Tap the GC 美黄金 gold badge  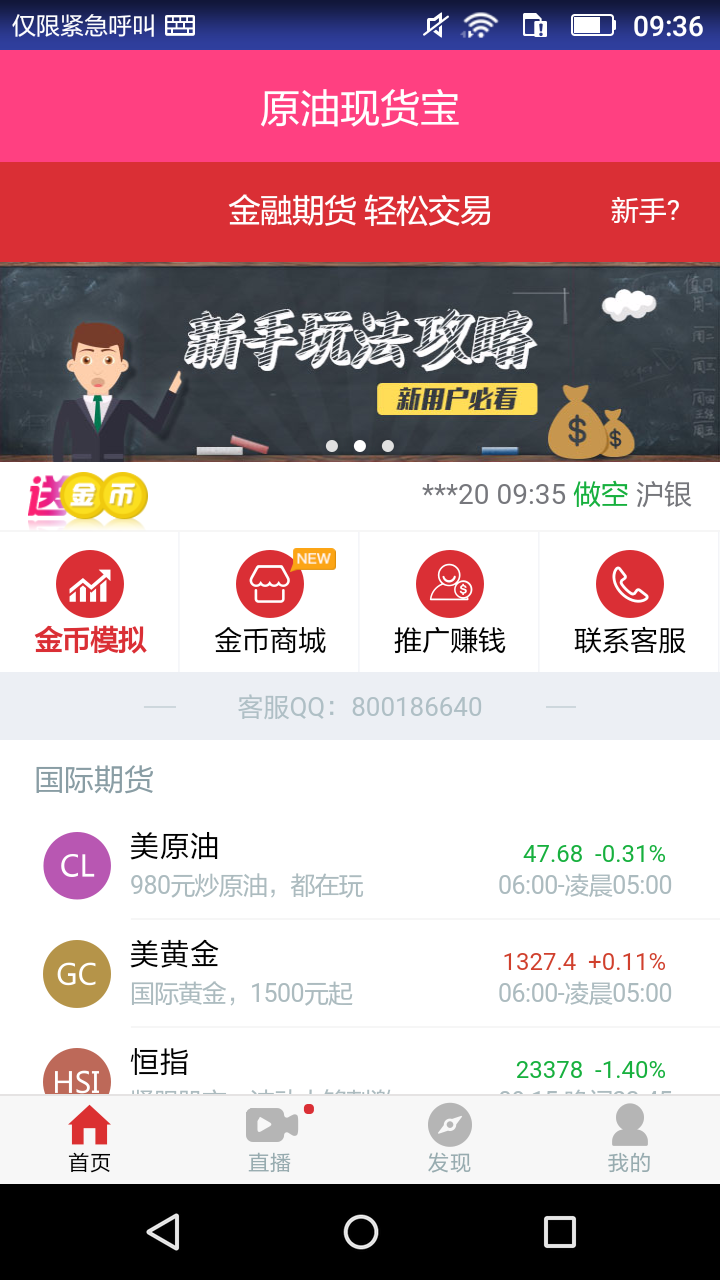click(x=77, y=973)
